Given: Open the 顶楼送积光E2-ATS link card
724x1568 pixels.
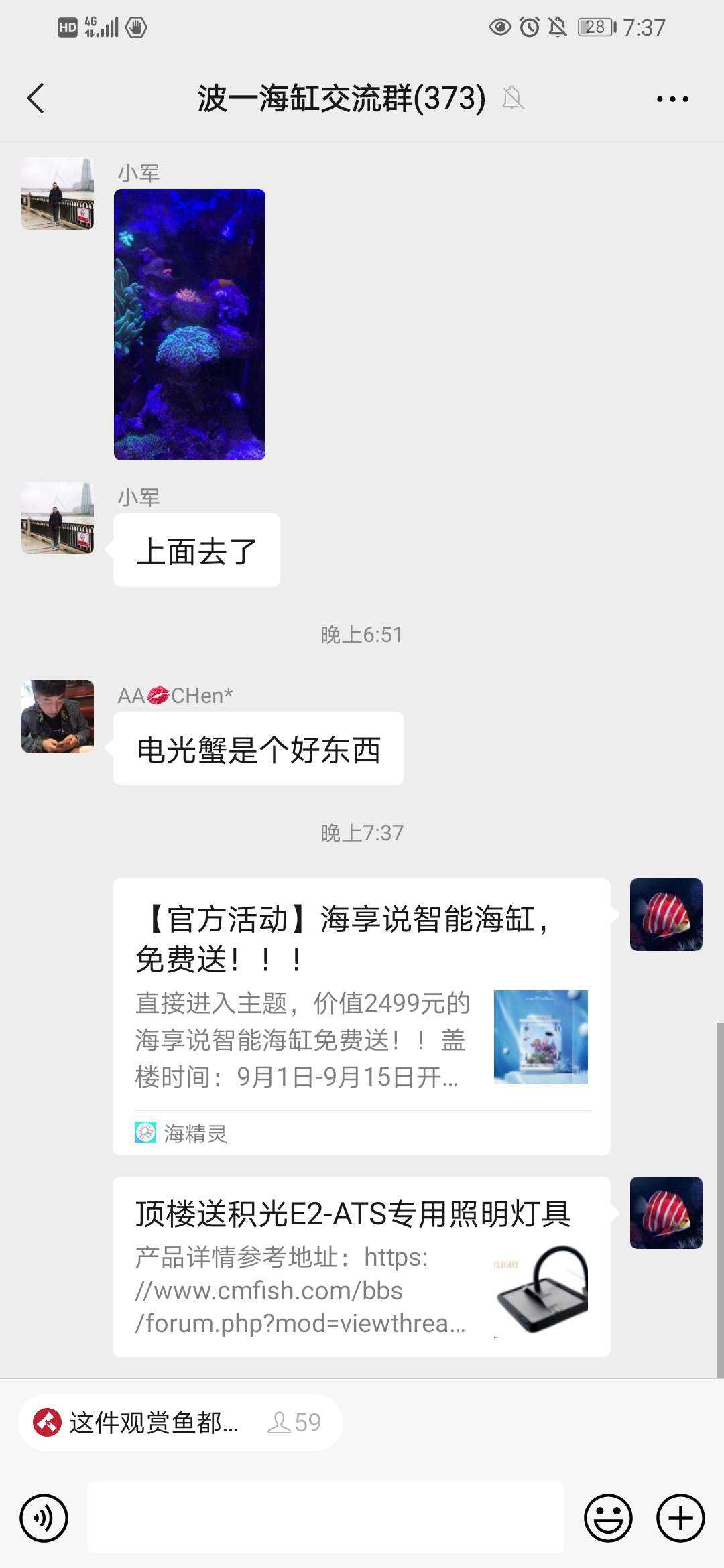Looking at the screenshot, I should click(x=361, y=1266).
